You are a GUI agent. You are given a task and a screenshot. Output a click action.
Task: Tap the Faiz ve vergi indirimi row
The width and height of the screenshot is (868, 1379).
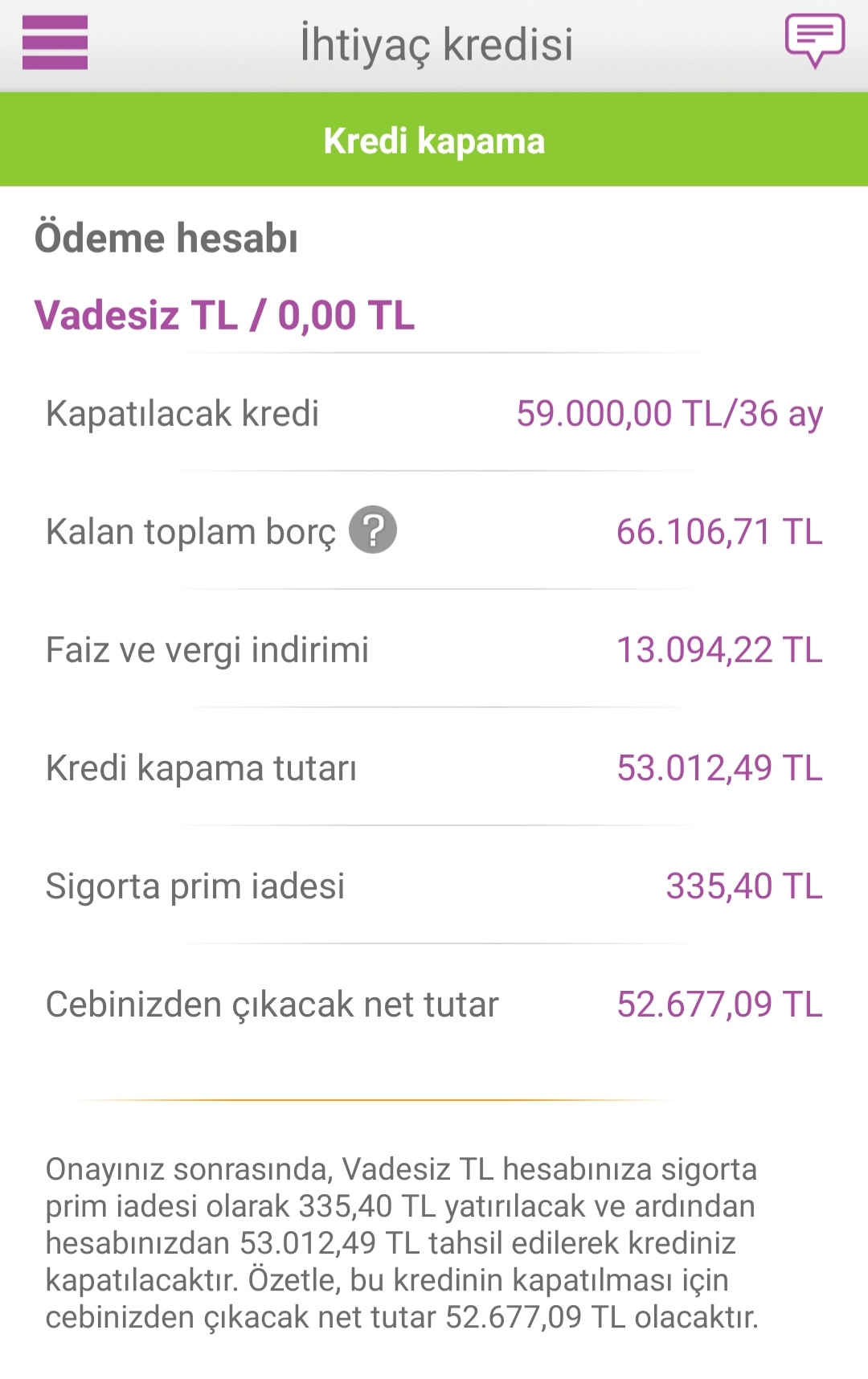click(434, 651)
